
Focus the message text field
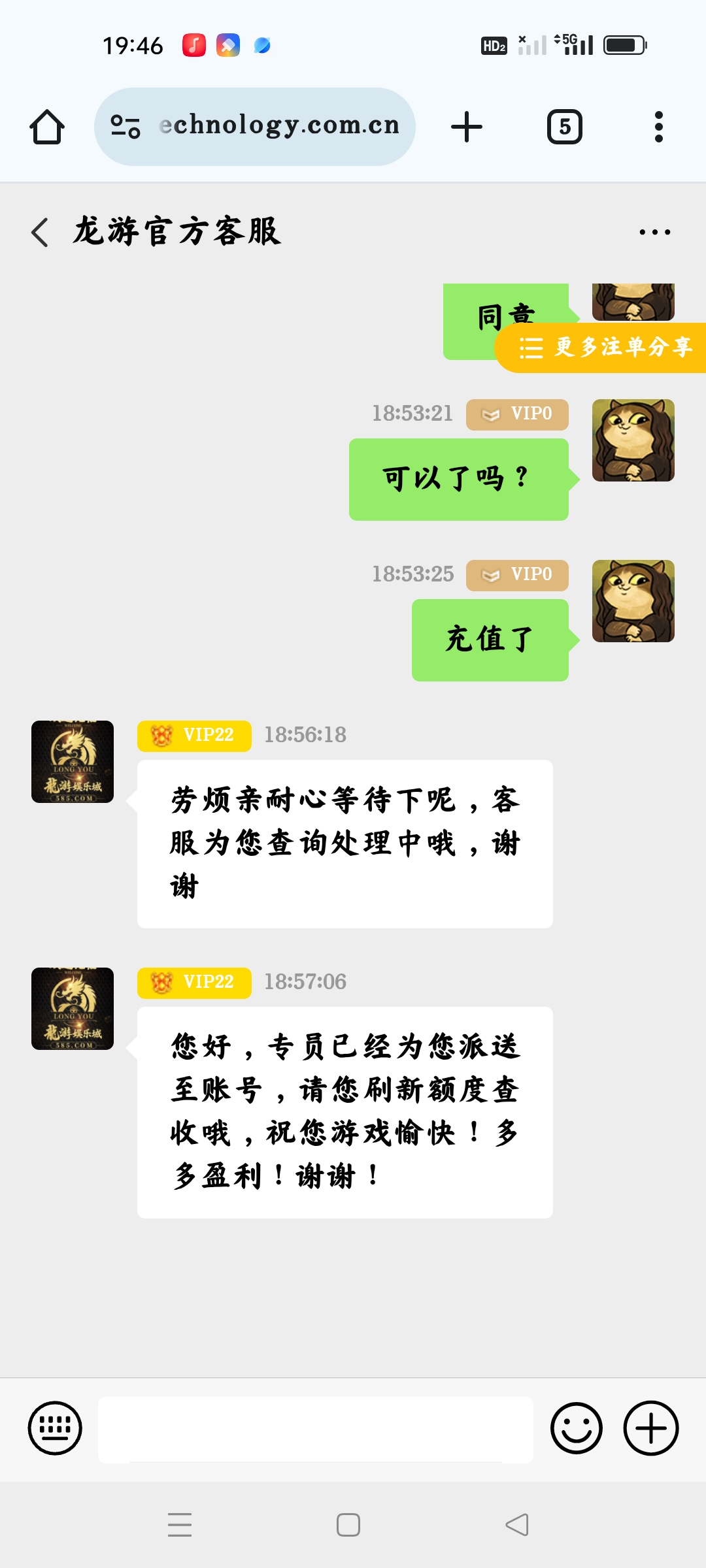pos(315,1428)
